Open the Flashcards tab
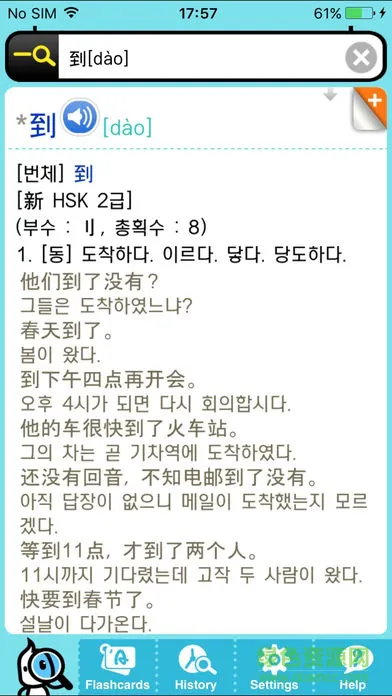This screenshot has width=392, height=696. tap(118, 667)
